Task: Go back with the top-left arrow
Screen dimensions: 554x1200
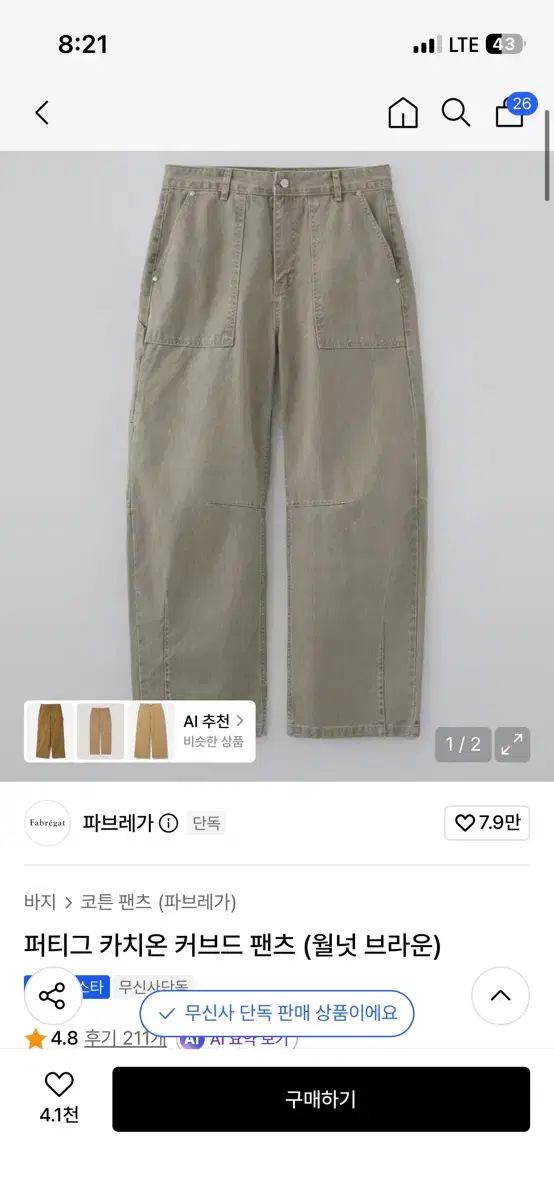Action: pyautogui.click(x=42, y=113)
